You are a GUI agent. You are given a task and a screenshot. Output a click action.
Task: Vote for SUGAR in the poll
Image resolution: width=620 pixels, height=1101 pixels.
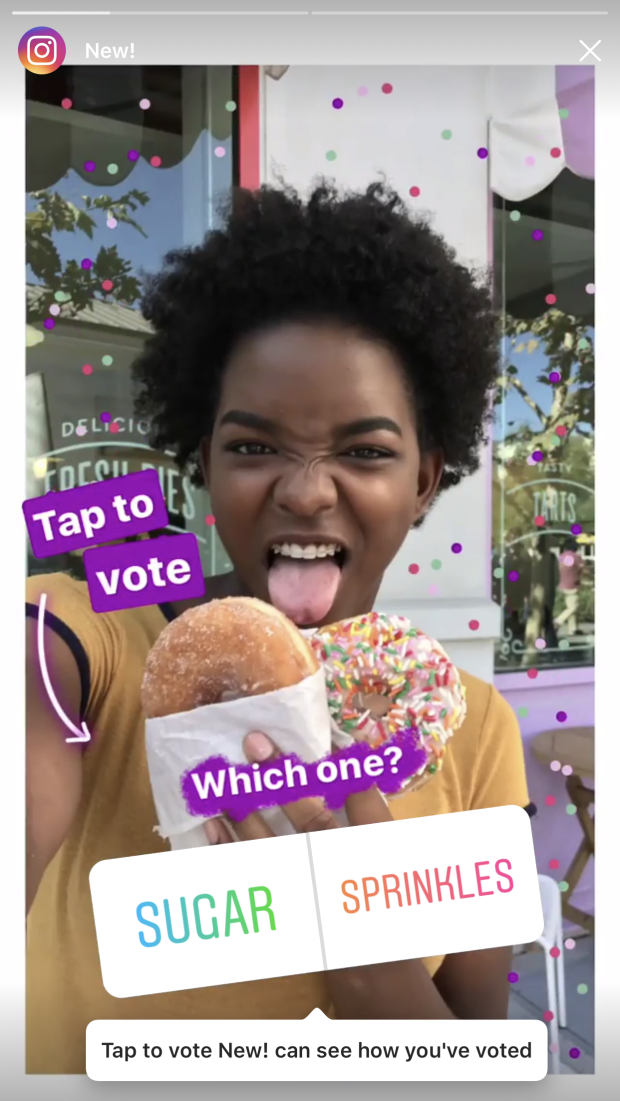pyautogui.click(x=205, y=914)
